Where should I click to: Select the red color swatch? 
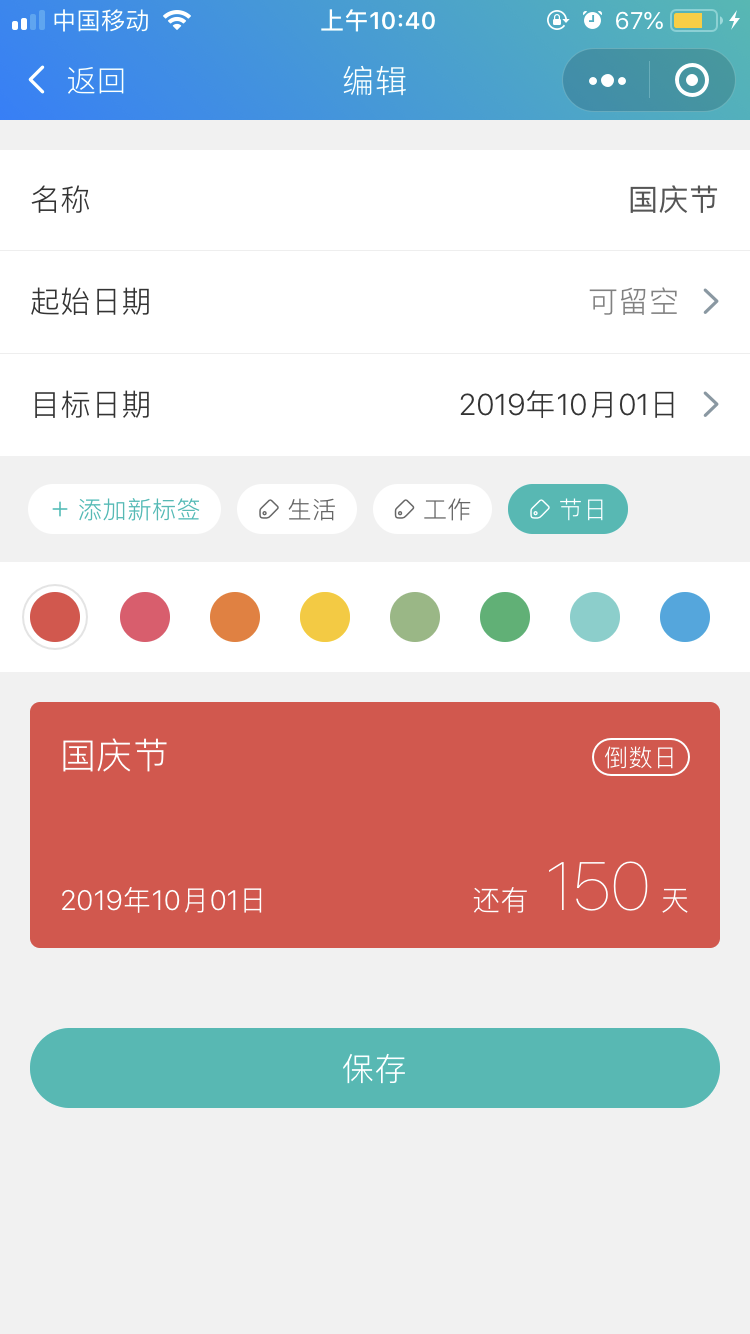55,617
